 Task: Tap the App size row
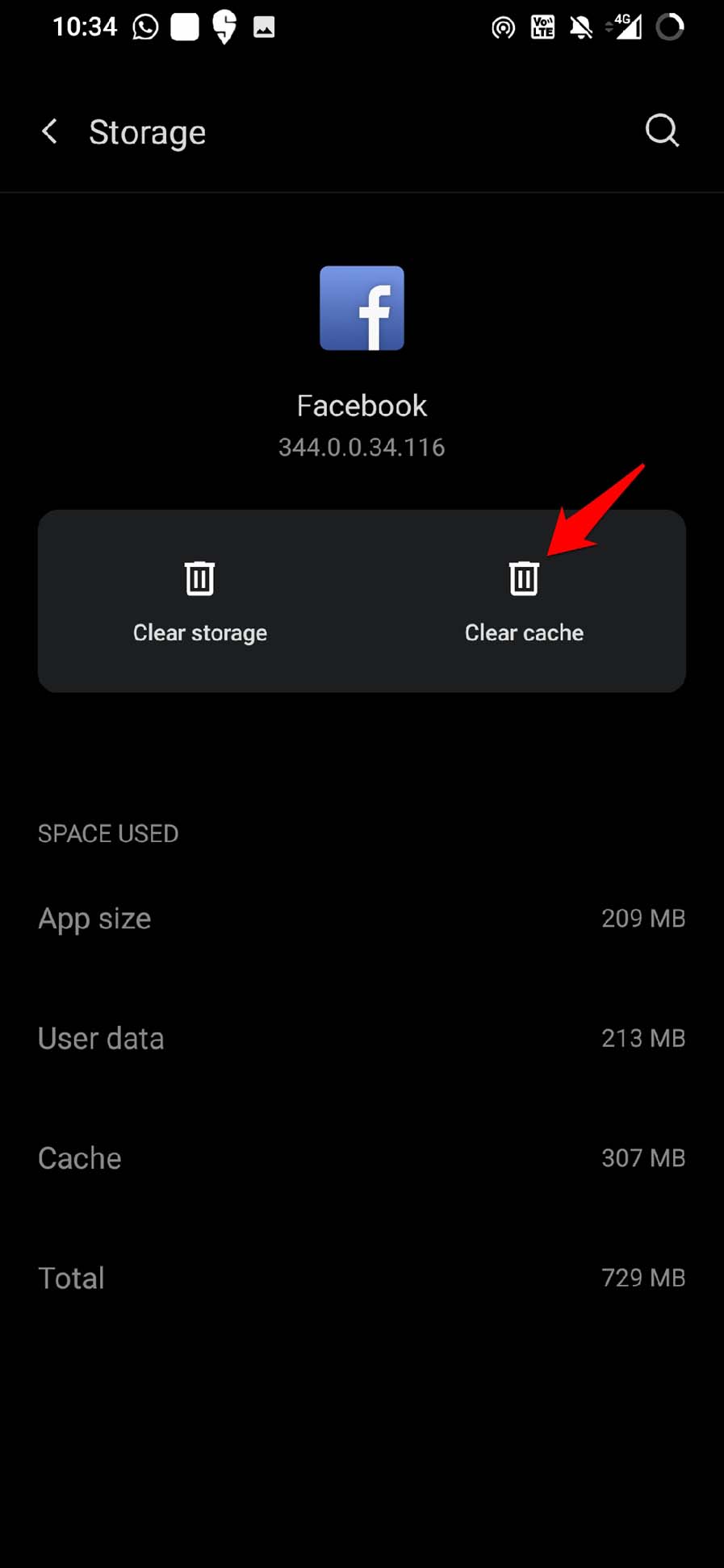click(x=362, y=918)
